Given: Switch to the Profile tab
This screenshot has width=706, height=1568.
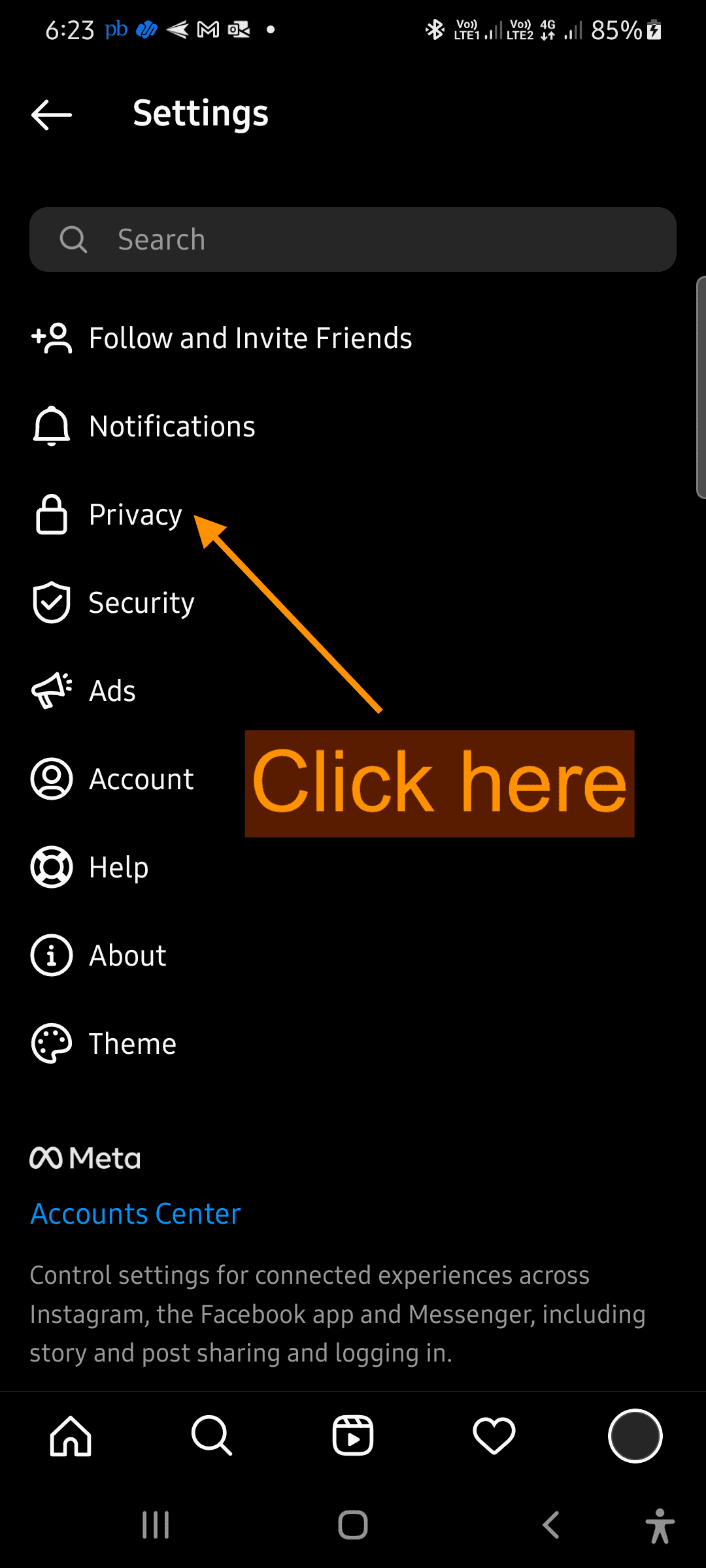Looking at the screenshot, I should pyautogui.click(x=635, y=1436).
